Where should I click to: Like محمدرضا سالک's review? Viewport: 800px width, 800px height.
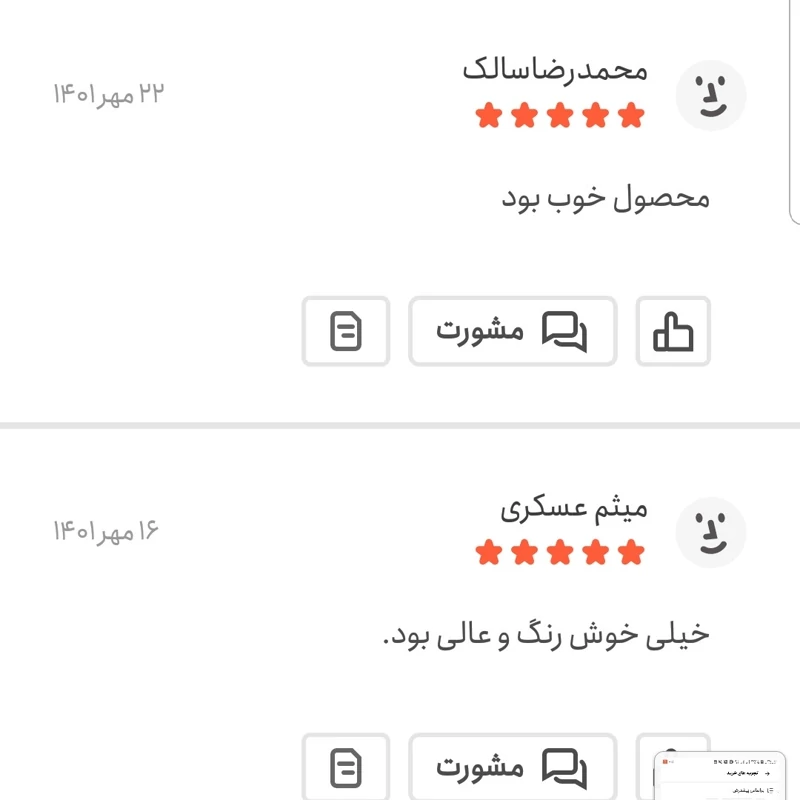(x=673, y=331)
